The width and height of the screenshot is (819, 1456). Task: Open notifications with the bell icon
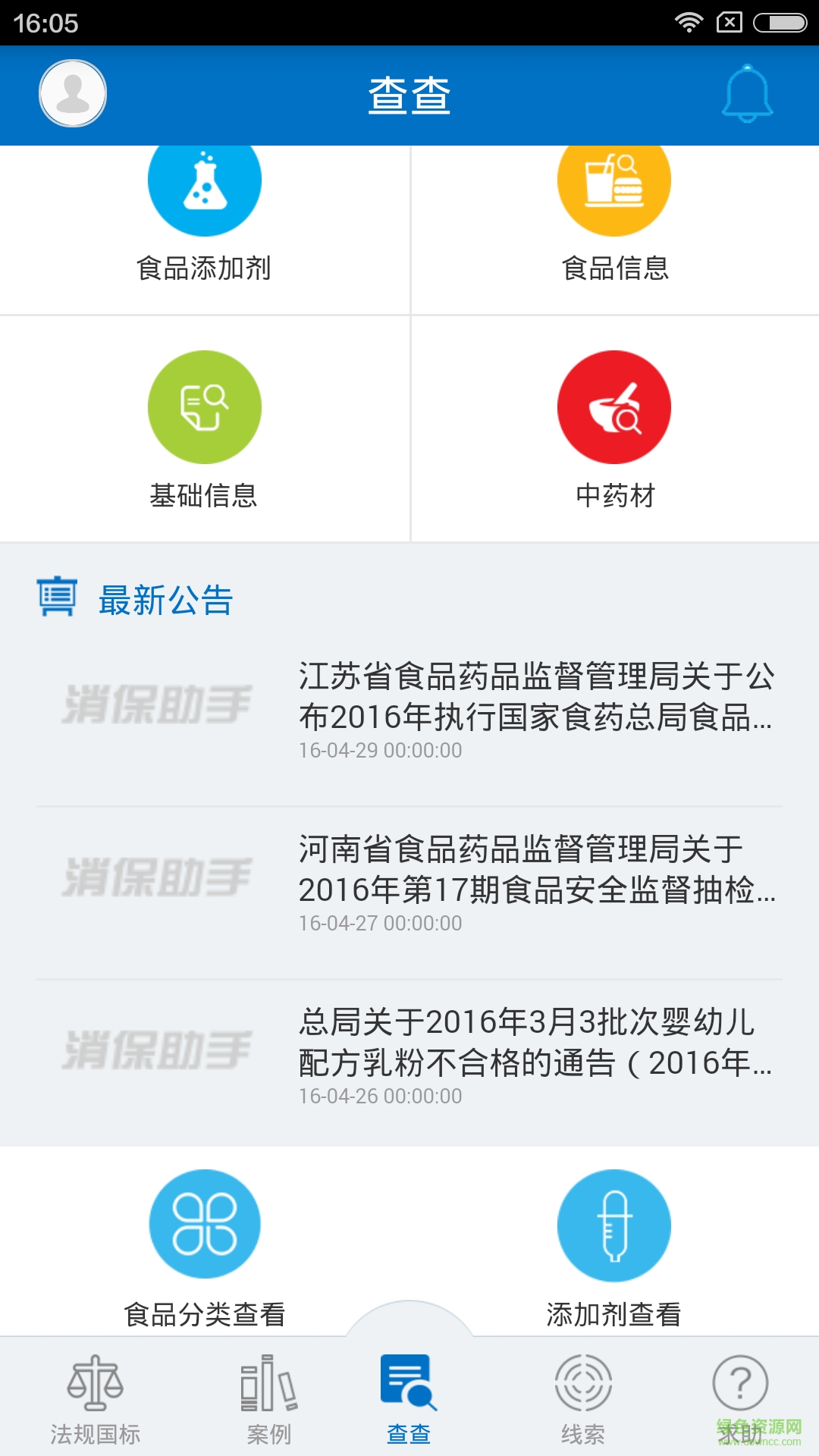pos(747,94)
